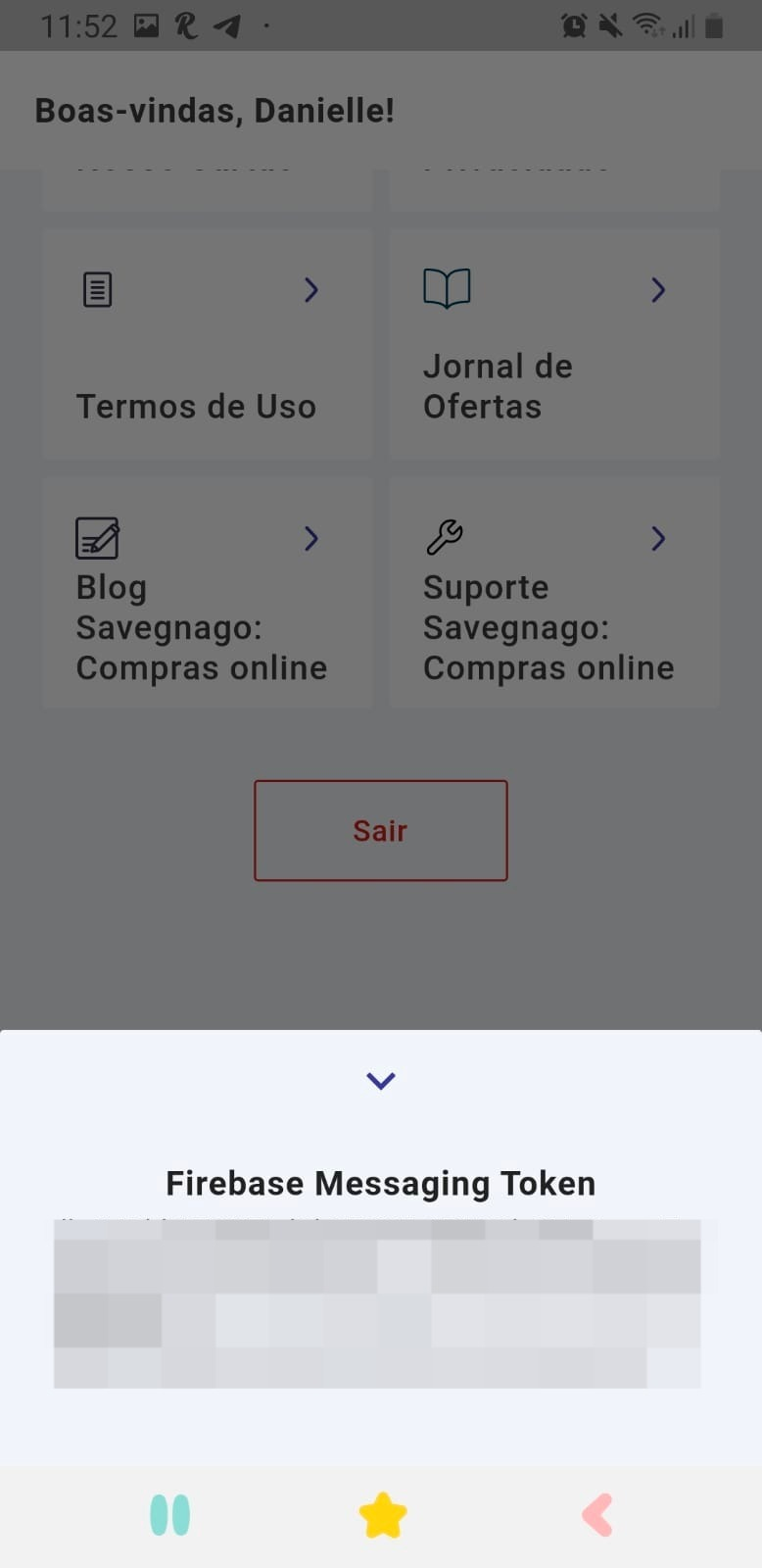Tap the yellow star in the bottom bar
Screen dimensions: 762x1568
pyautogui.click(x=383, y=1514)
